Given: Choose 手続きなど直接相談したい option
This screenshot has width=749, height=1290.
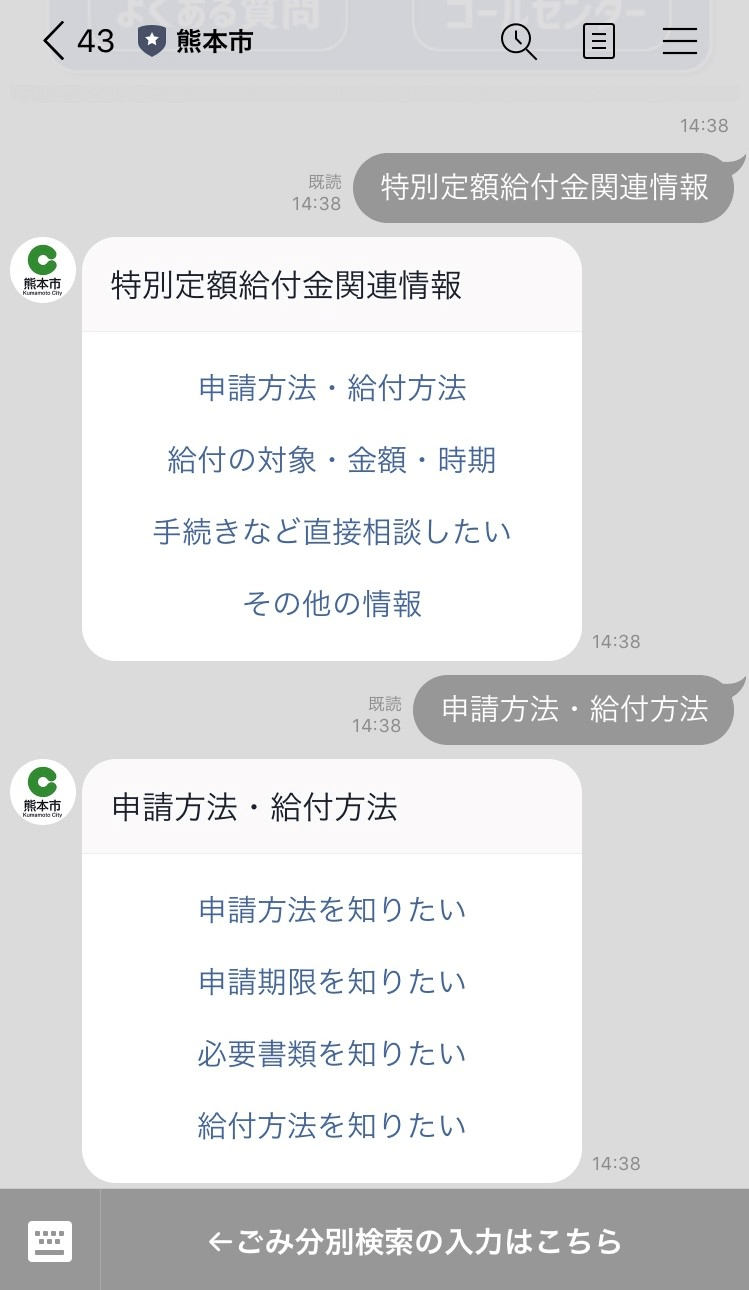Looking at the screenshot, I should (x=332, y=532).
